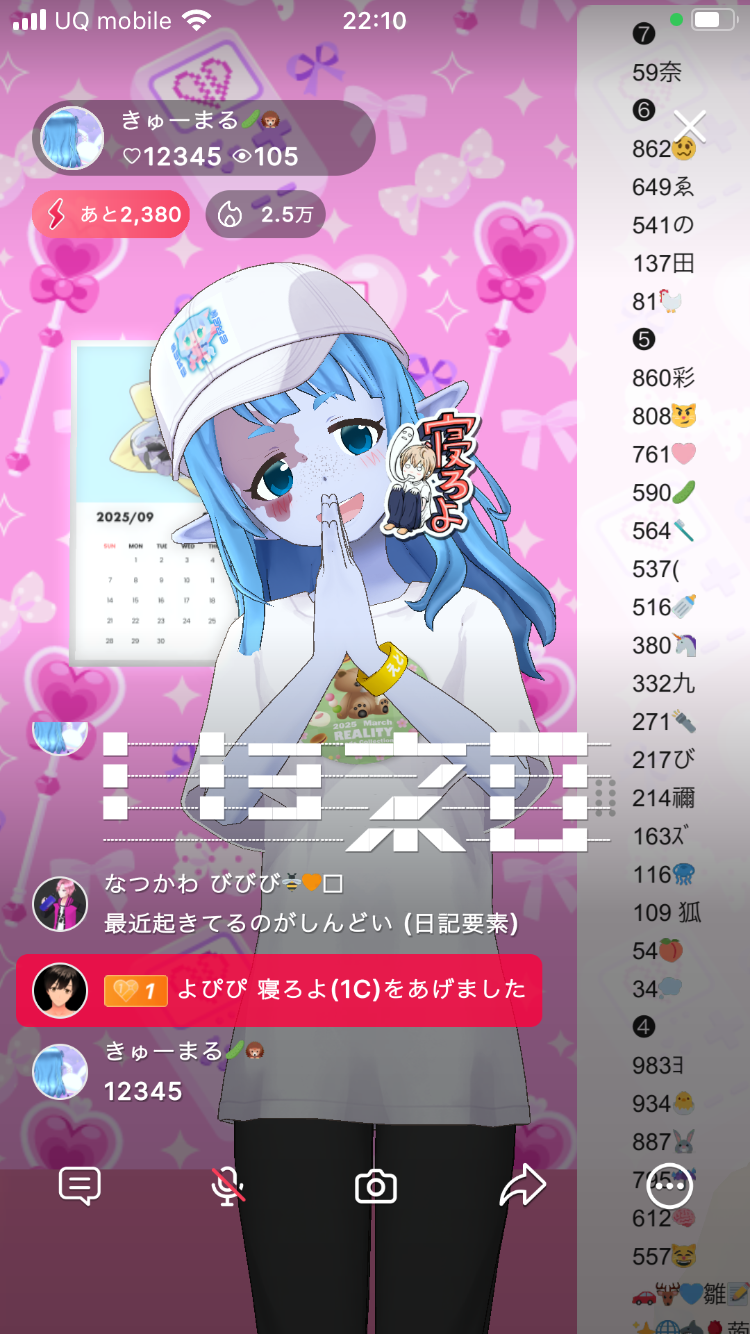
Task: Open なつかわ びびび's comment avatar
Action: 60,905
